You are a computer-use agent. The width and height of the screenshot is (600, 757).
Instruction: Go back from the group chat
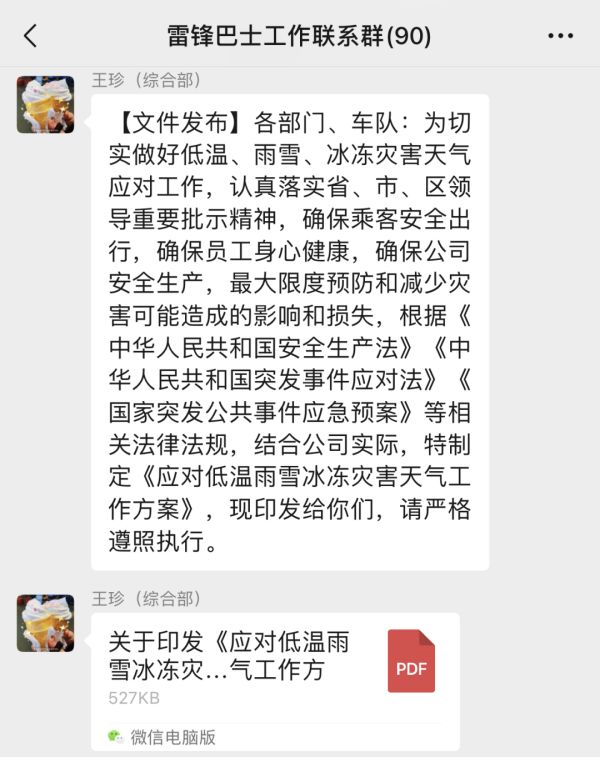[30, 36]
